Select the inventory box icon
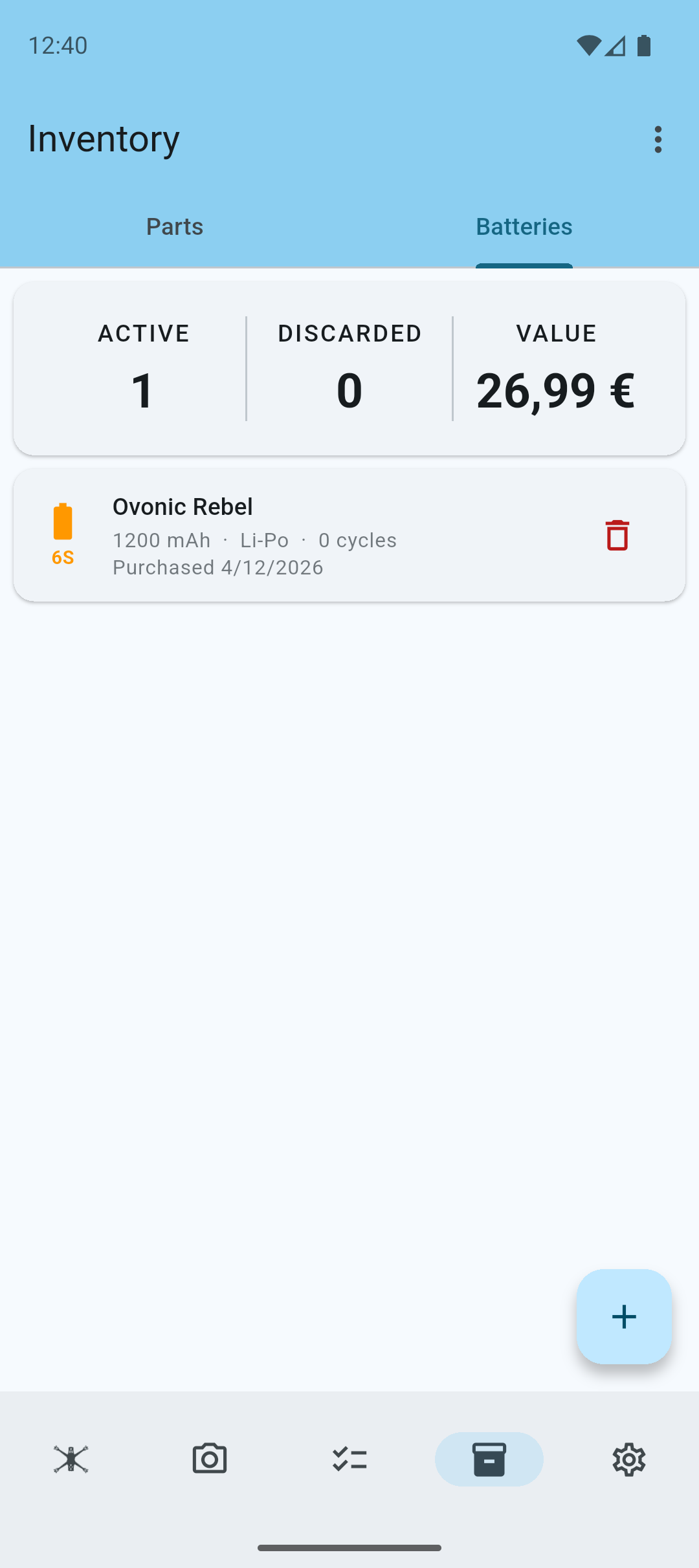699x1568 pixels. click(489, 1459)
